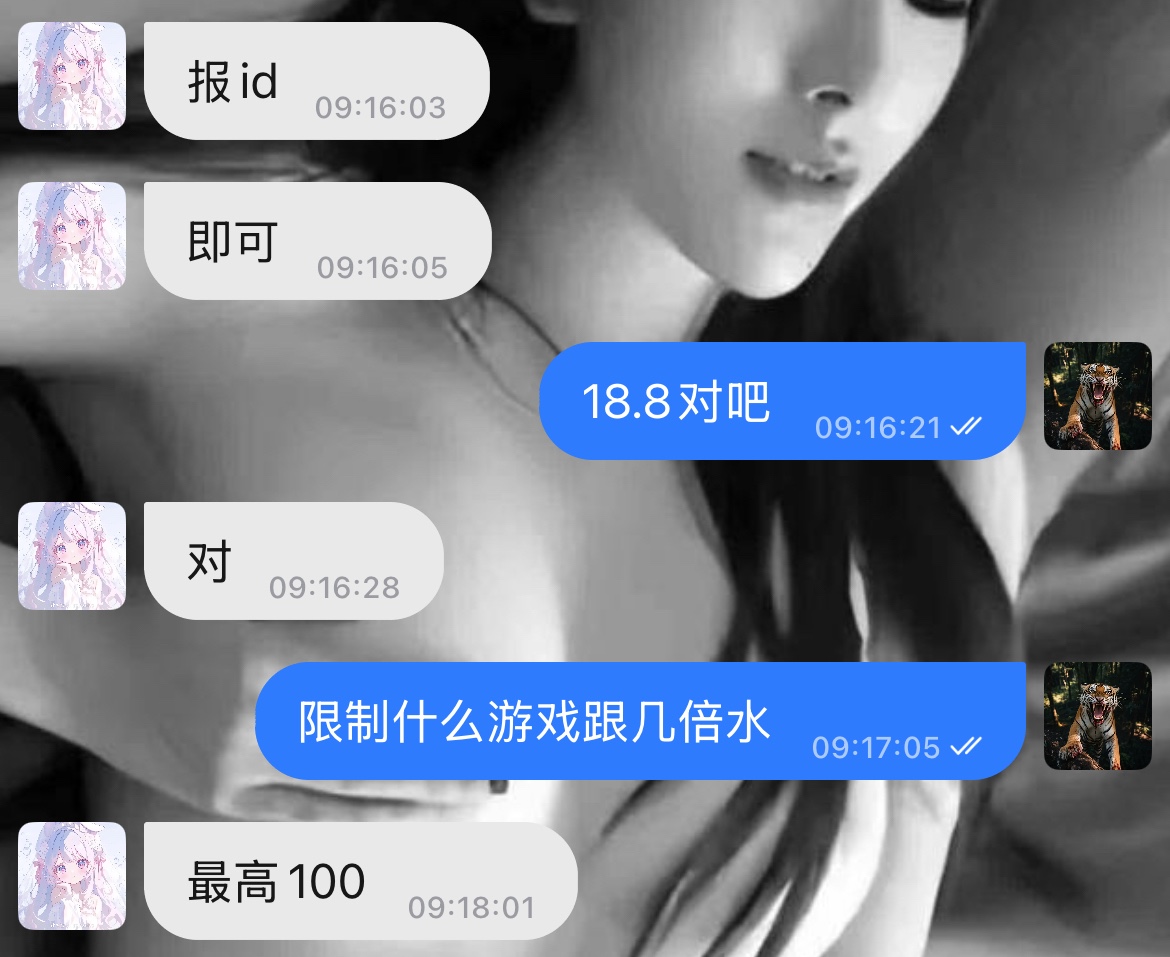Screen dimensions: 1170x957
Task: Open sender's avatar beside the '报 id' message
Action: [x=72, y=76]
